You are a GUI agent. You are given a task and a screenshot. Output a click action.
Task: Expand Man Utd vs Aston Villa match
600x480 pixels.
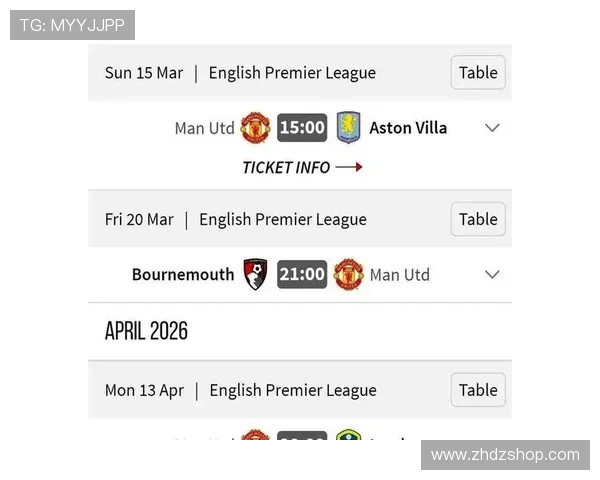click(492, 128)
